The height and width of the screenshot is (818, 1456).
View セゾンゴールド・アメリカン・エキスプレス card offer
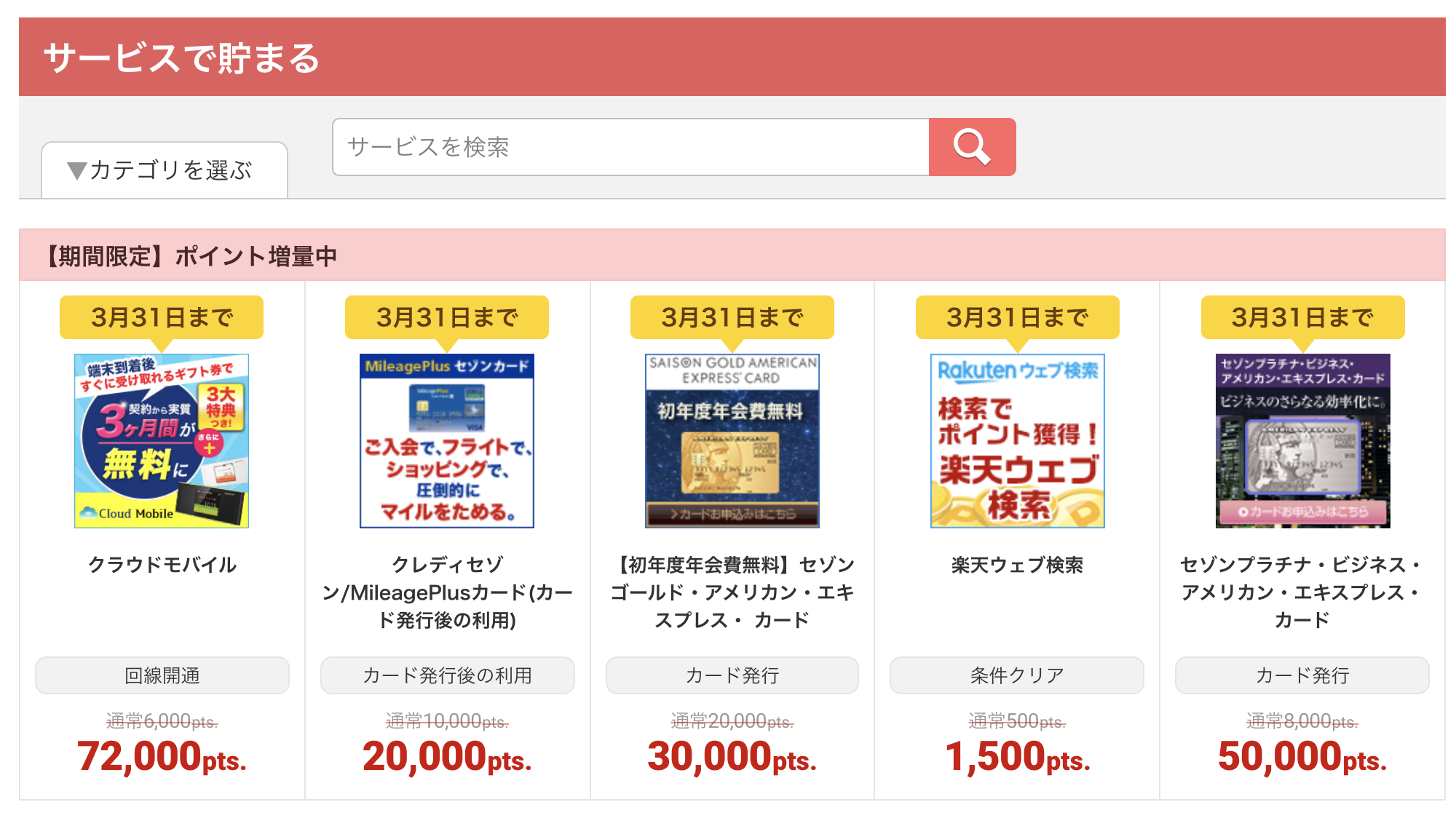[x=732, y=441]
